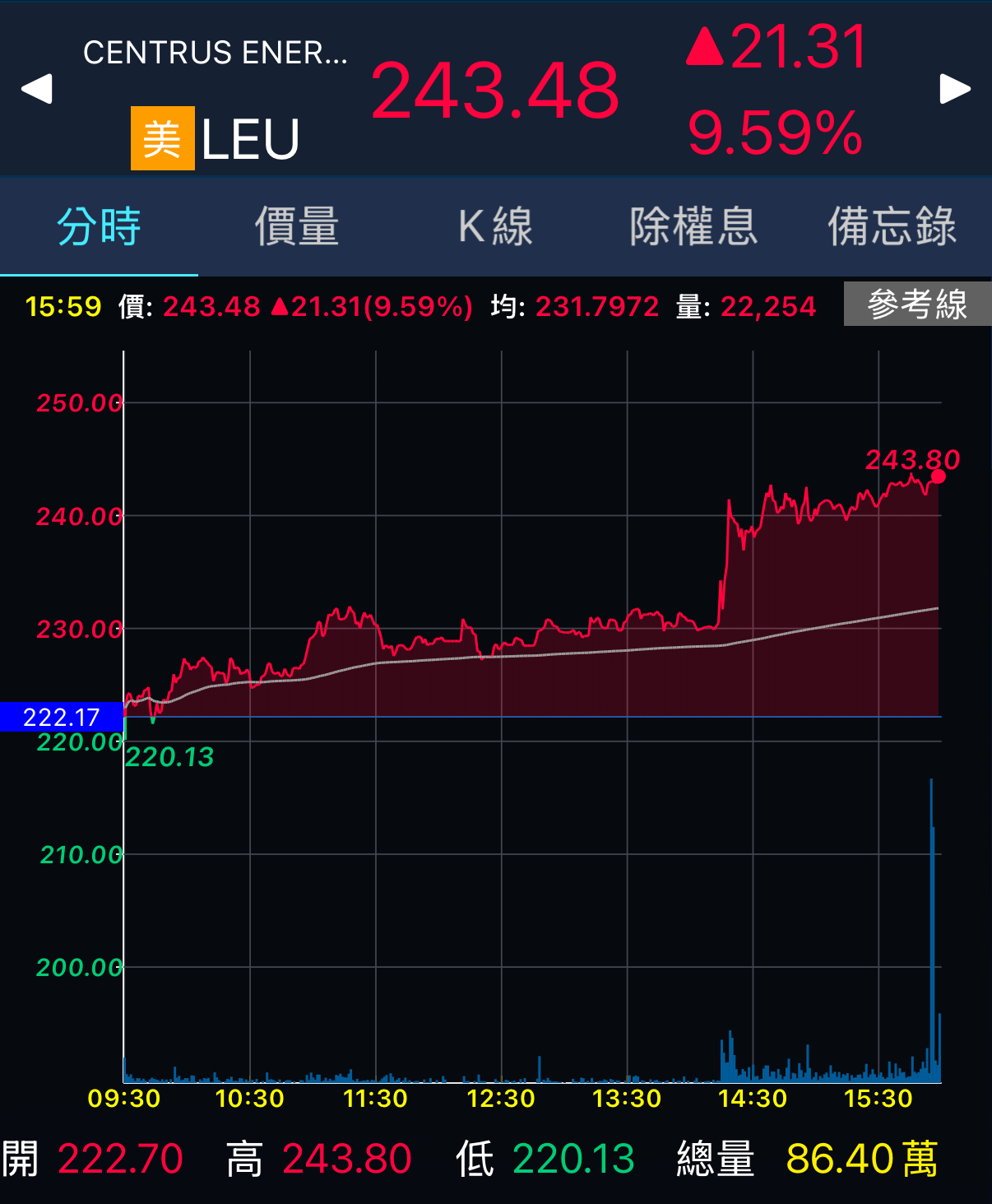Open the 備忘錄 tab
Image resolution: width=992 pixels, height=1204 pixels.
892,227
